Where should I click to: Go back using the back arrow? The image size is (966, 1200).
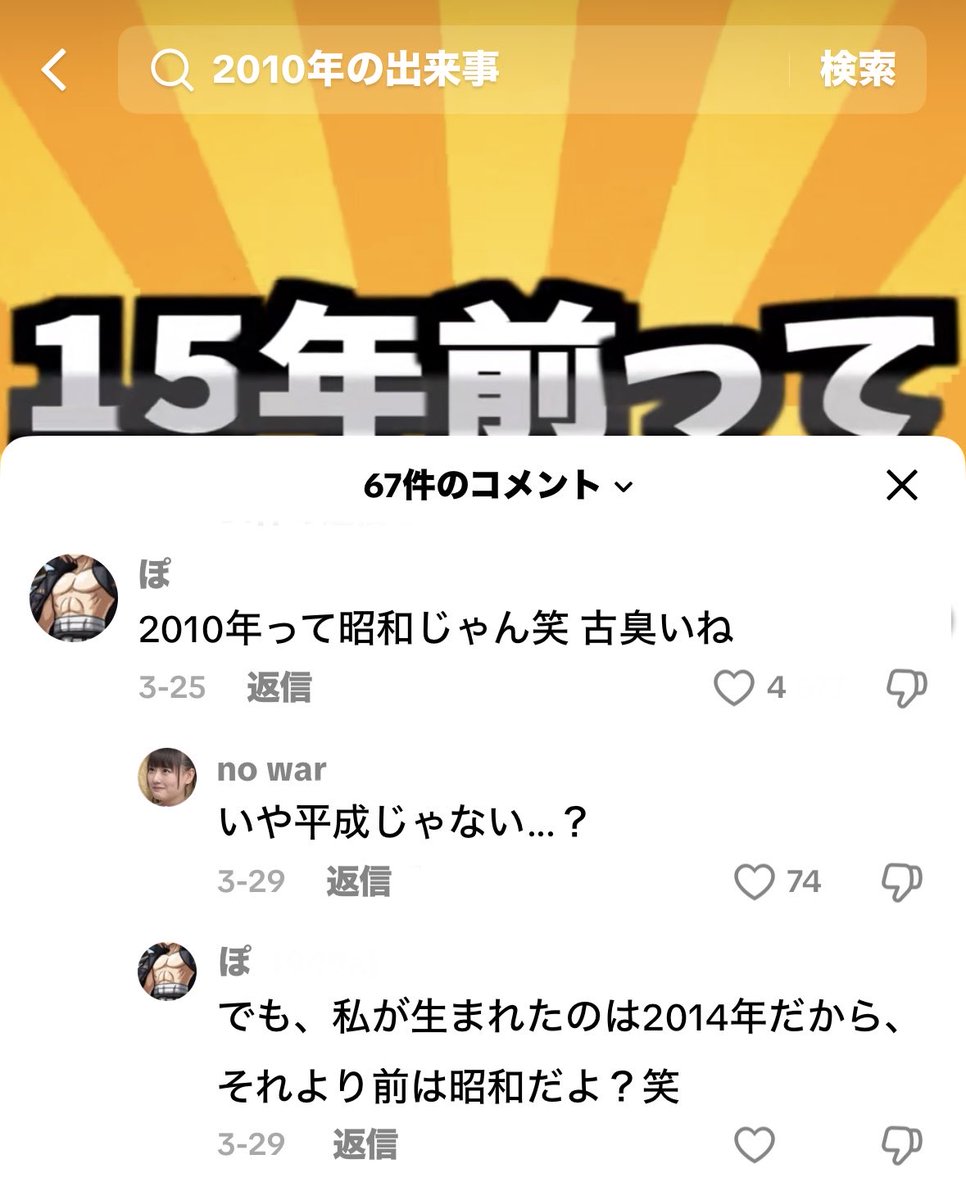pos(54,70)
